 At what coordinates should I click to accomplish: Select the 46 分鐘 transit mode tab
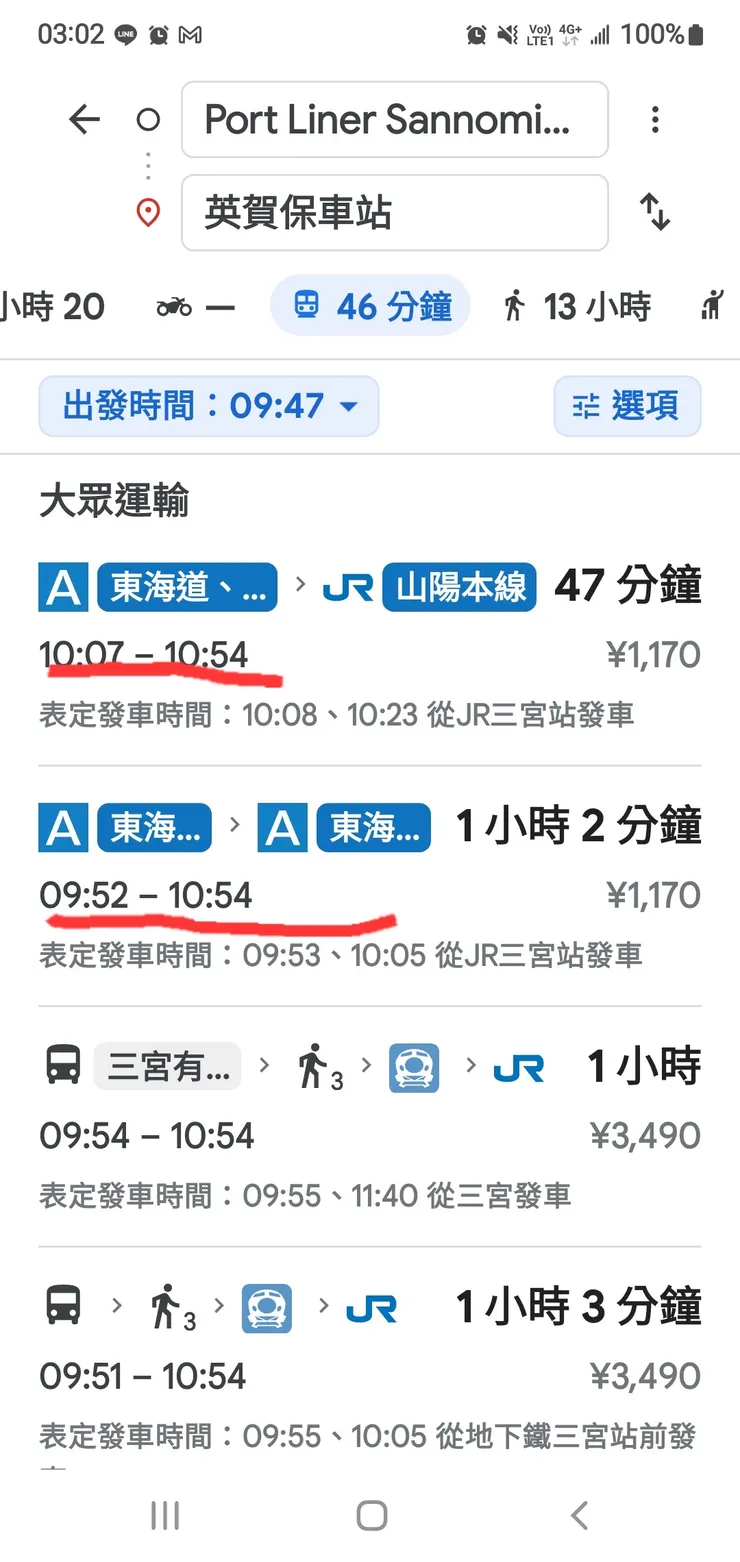click(370, 306)
